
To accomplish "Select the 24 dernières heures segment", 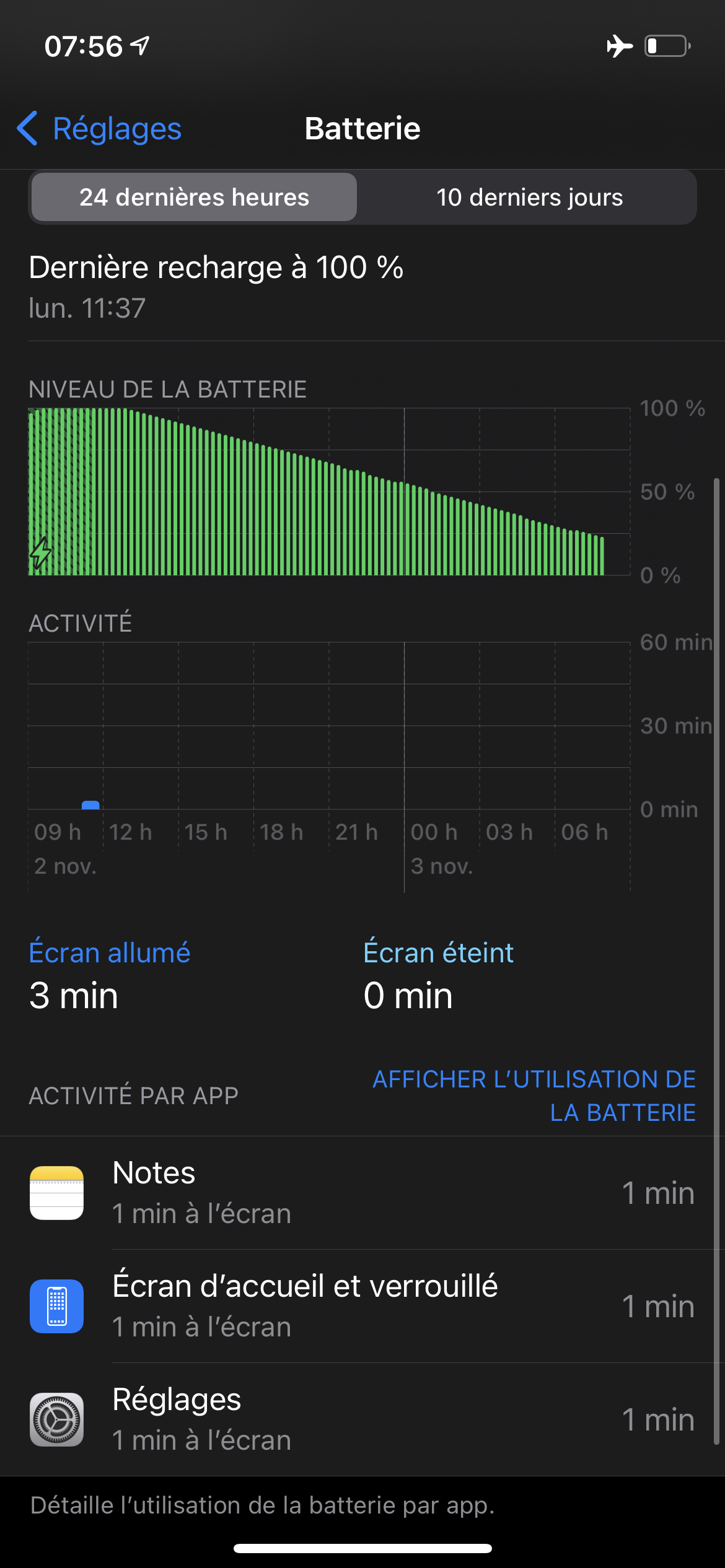I will (194, 198).
